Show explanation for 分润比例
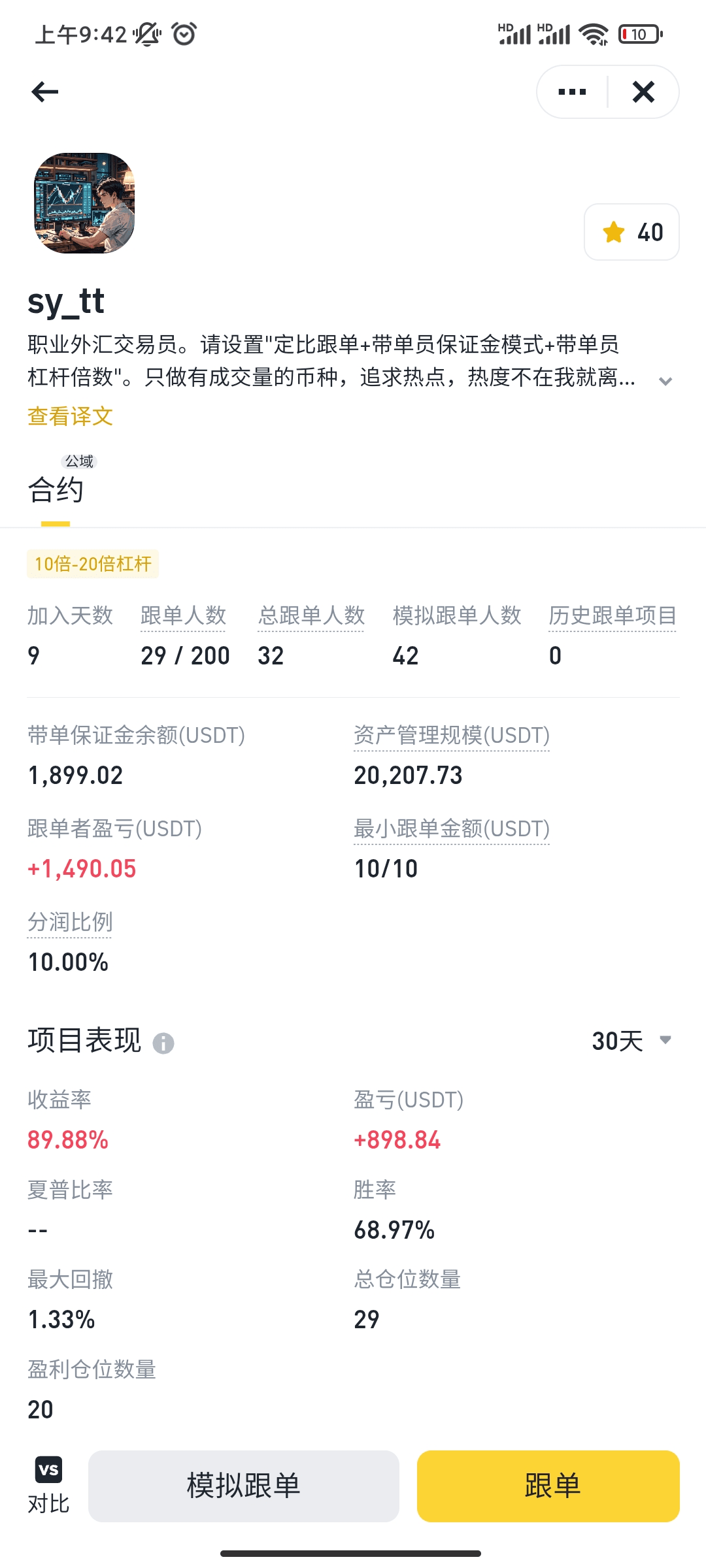Image resolution: width=706 pixels, height=1568 pixels. [x=70, y=922]
